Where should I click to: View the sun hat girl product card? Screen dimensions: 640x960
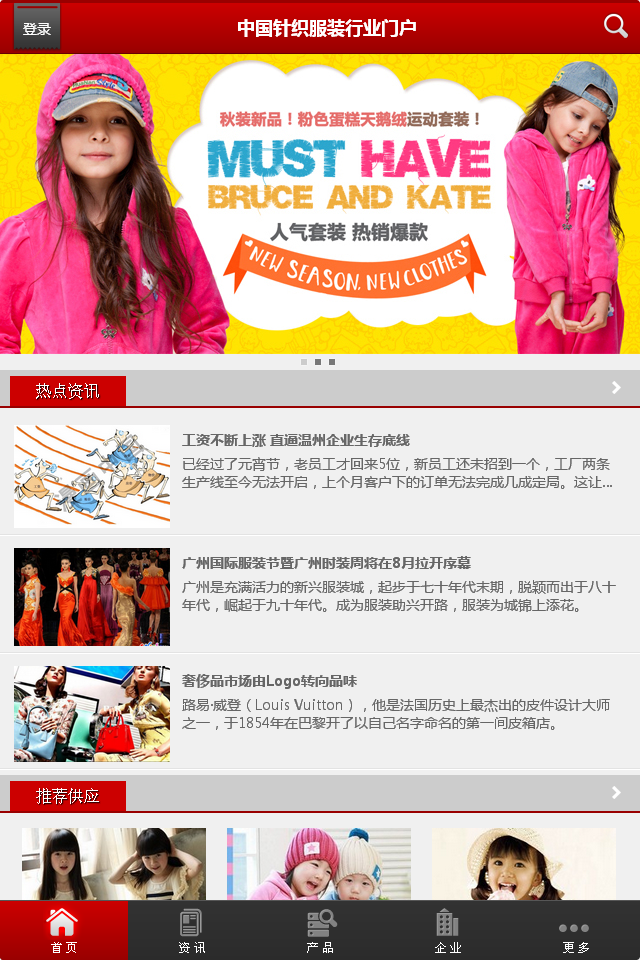pyautogui.click(x=524, y=864)
